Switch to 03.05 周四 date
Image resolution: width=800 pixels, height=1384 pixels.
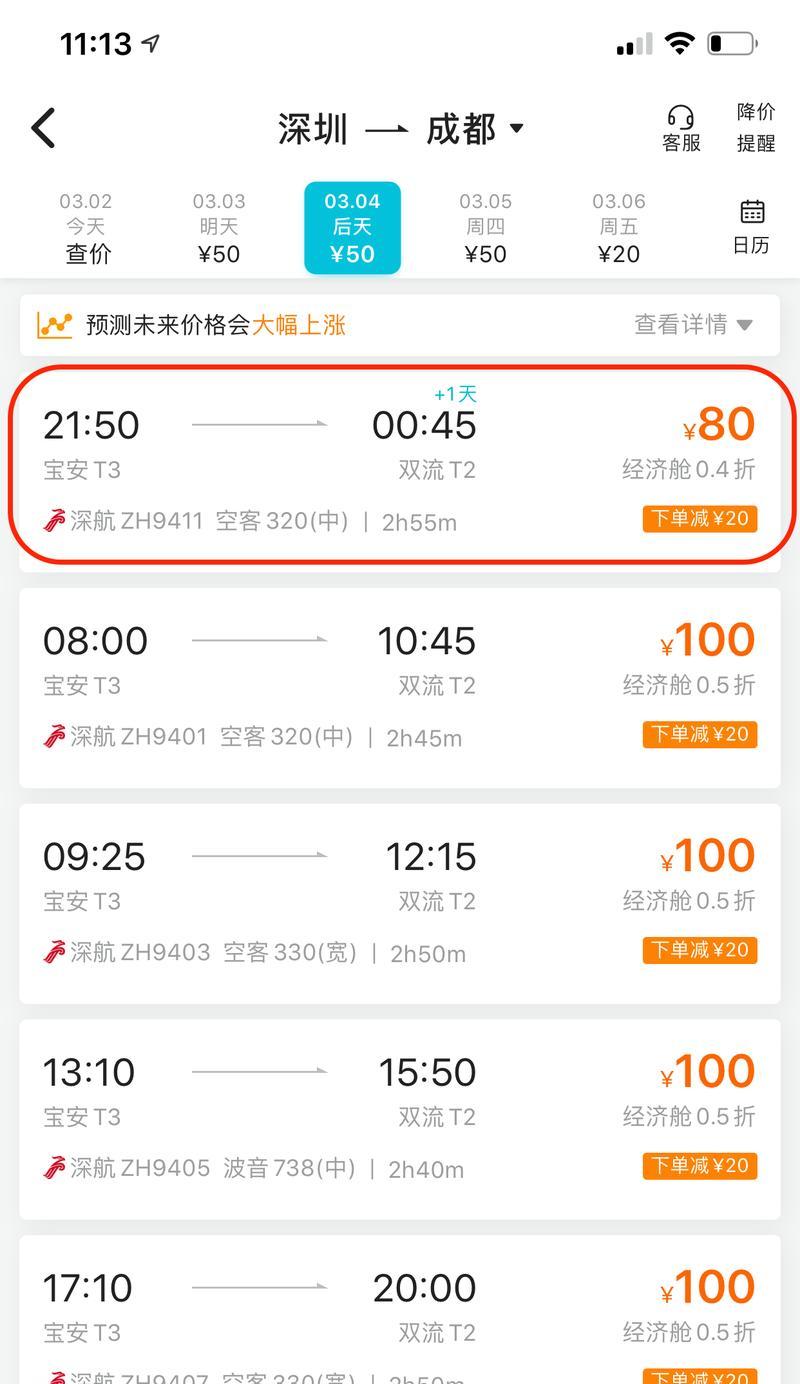[x=485, y=228]
